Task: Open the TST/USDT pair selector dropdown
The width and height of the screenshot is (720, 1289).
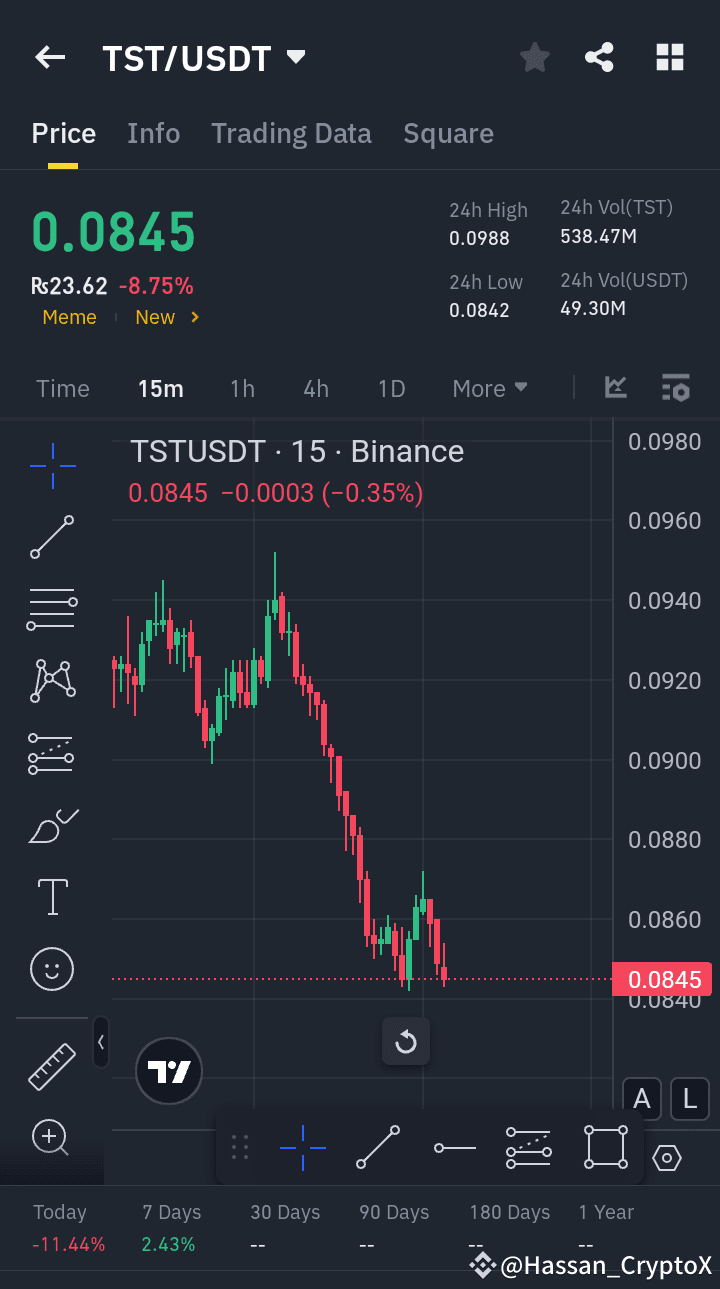Action: click(295, 57)
